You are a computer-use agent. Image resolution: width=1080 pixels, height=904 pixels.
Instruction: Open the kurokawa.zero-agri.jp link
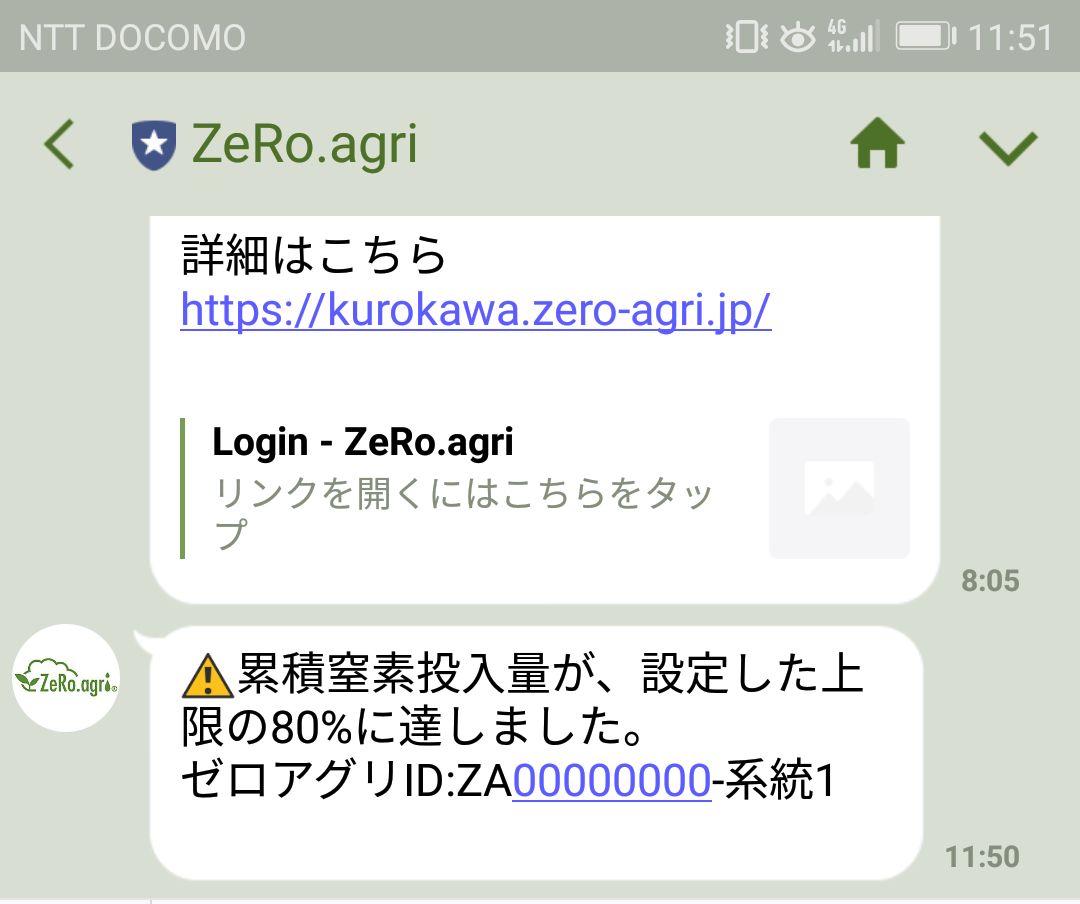[475, 312]
